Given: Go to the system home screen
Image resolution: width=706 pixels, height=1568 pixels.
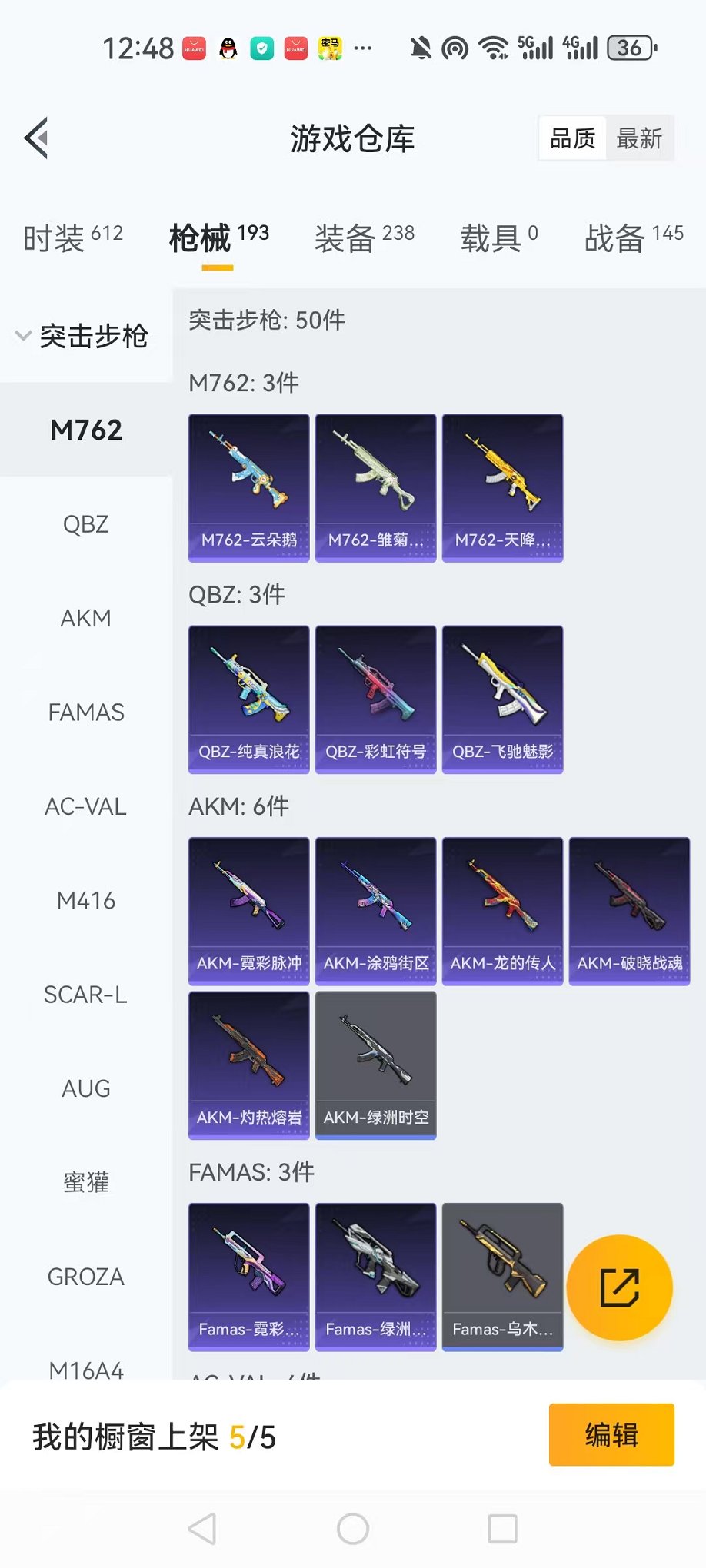Looking at the screenshot, I should (x=353, y=1529).
